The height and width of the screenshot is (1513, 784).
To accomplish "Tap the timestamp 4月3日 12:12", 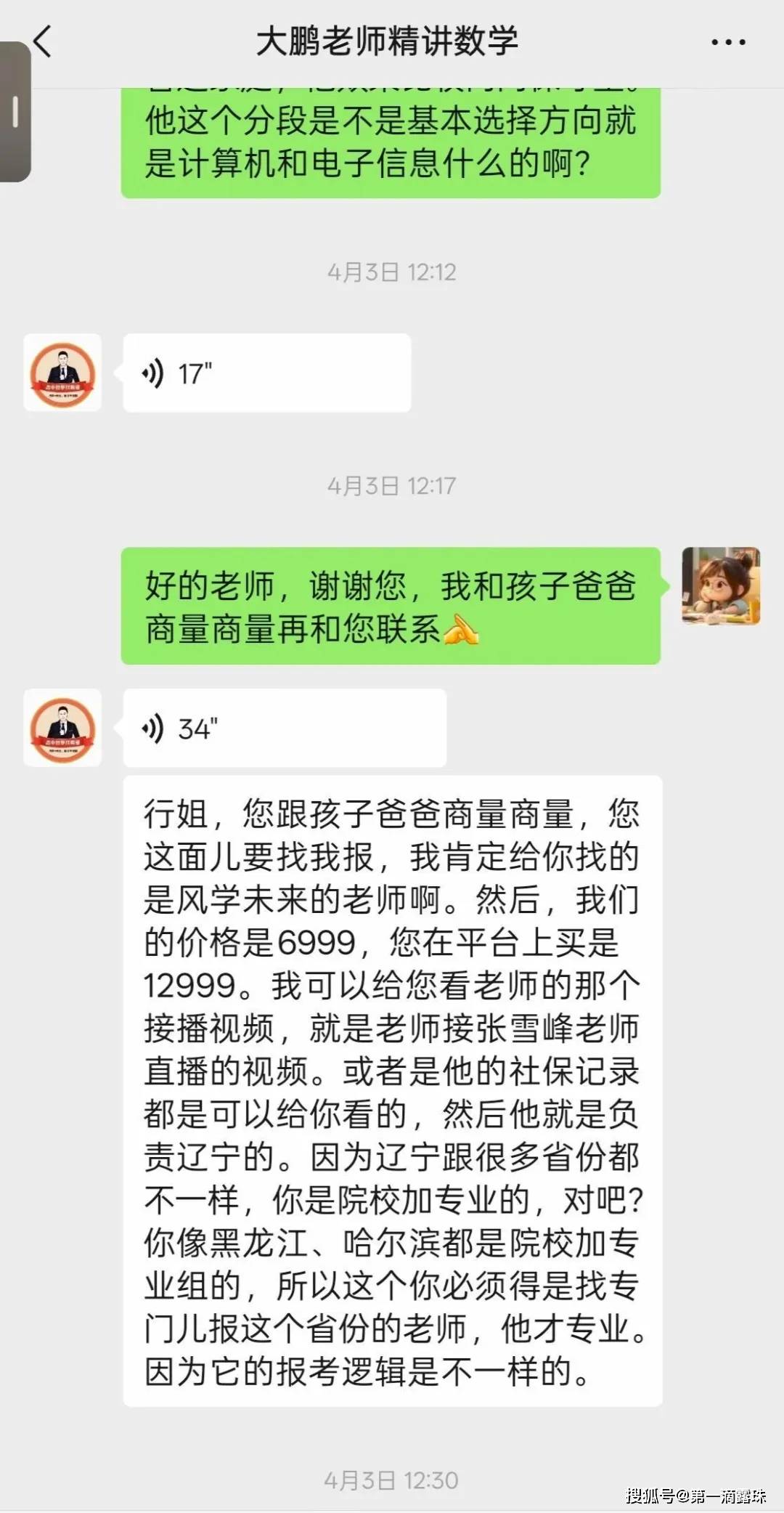I will pyautogui.click(x=392, y=273).
